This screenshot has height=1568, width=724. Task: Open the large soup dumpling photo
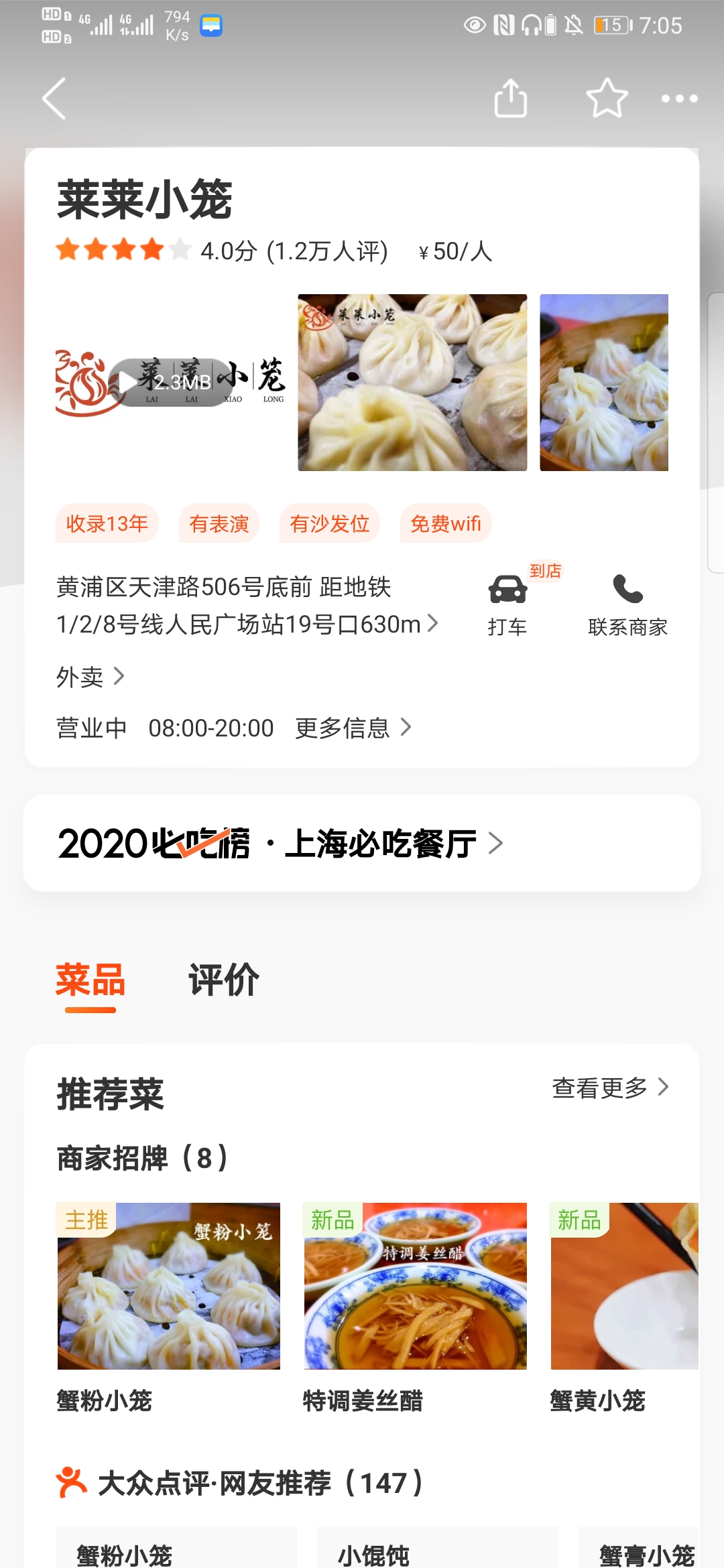click(x=412, y=382)
